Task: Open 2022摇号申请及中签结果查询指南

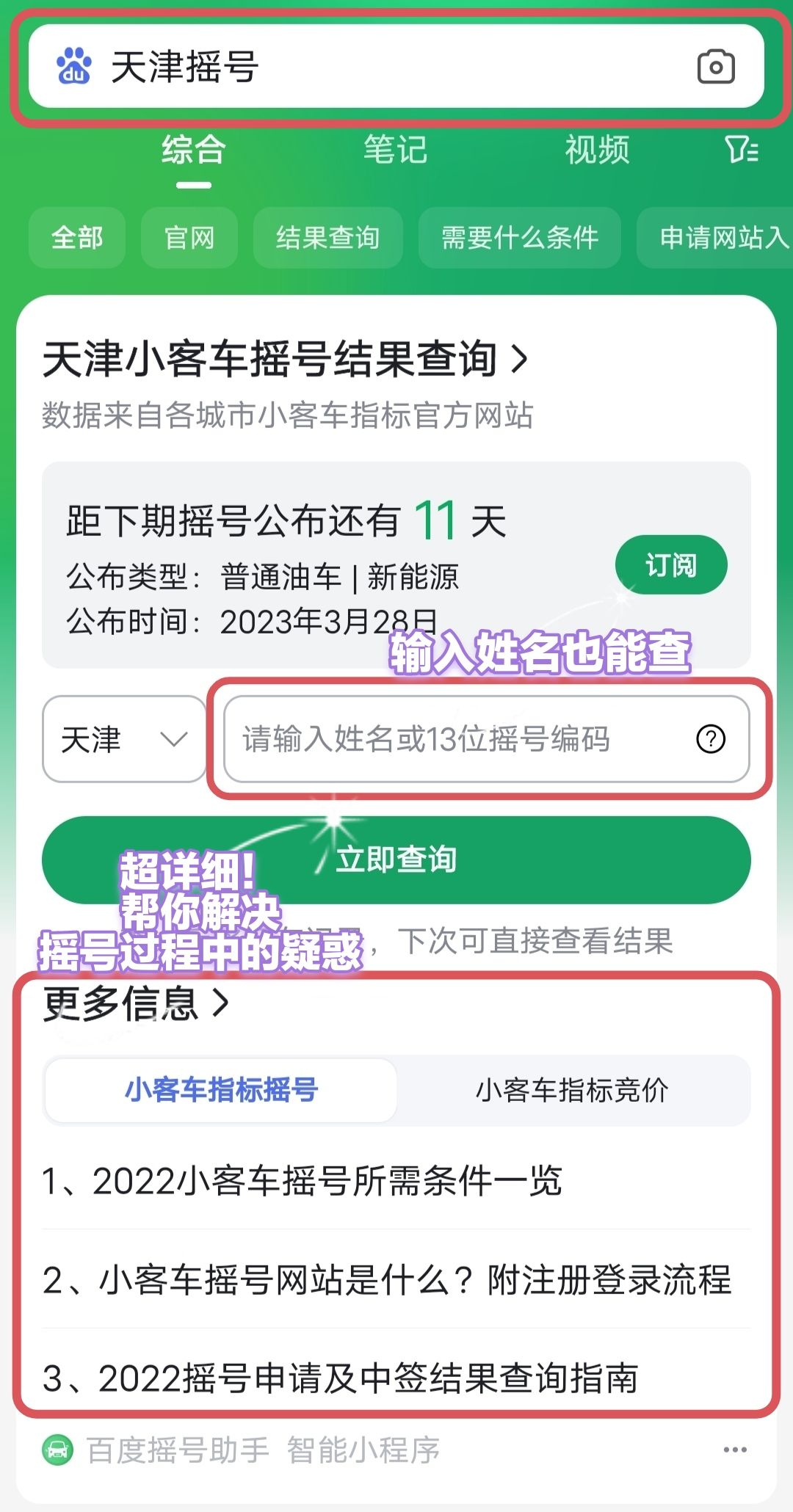Action: pos(340,1378)
